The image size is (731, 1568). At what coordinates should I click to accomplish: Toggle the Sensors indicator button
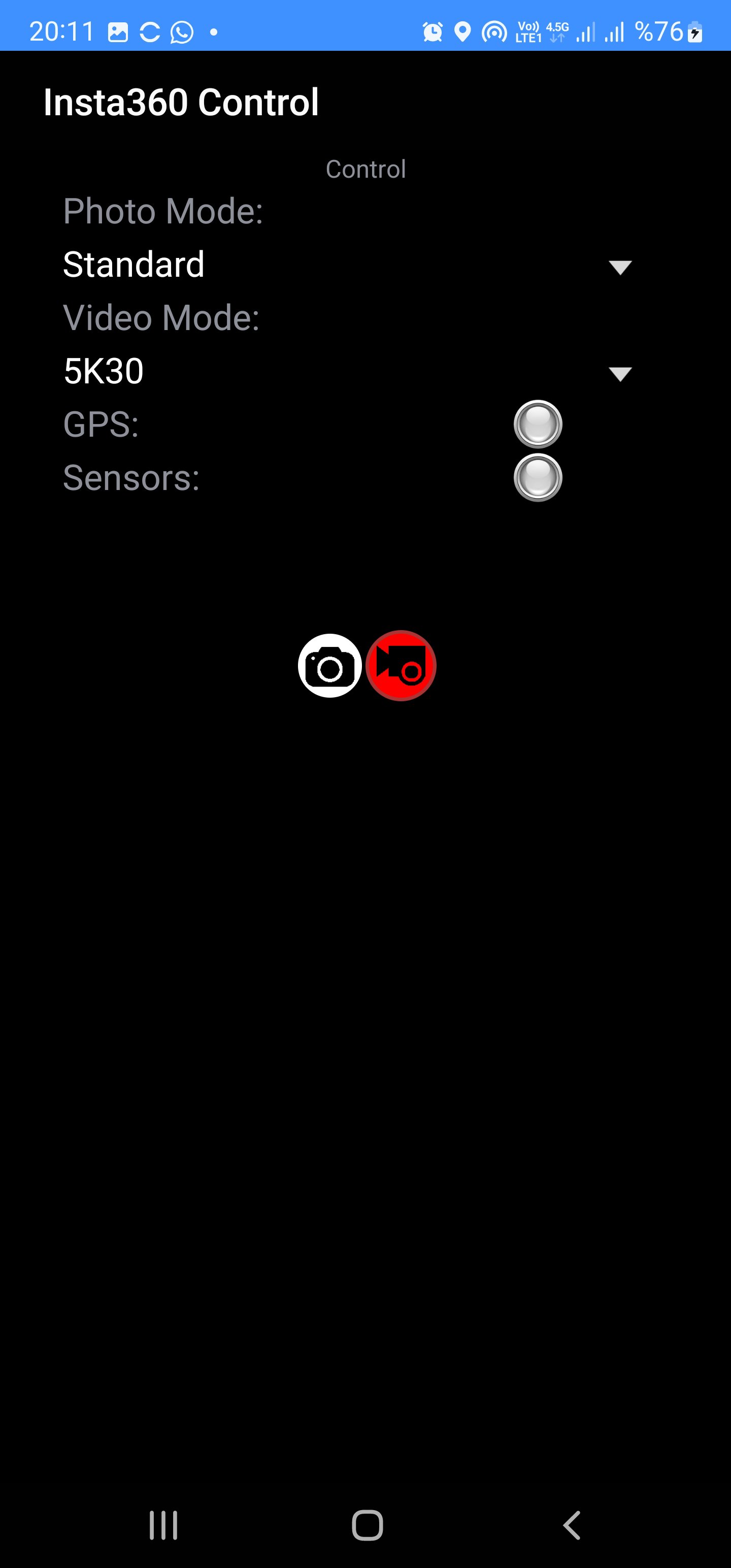coord(538,477)
